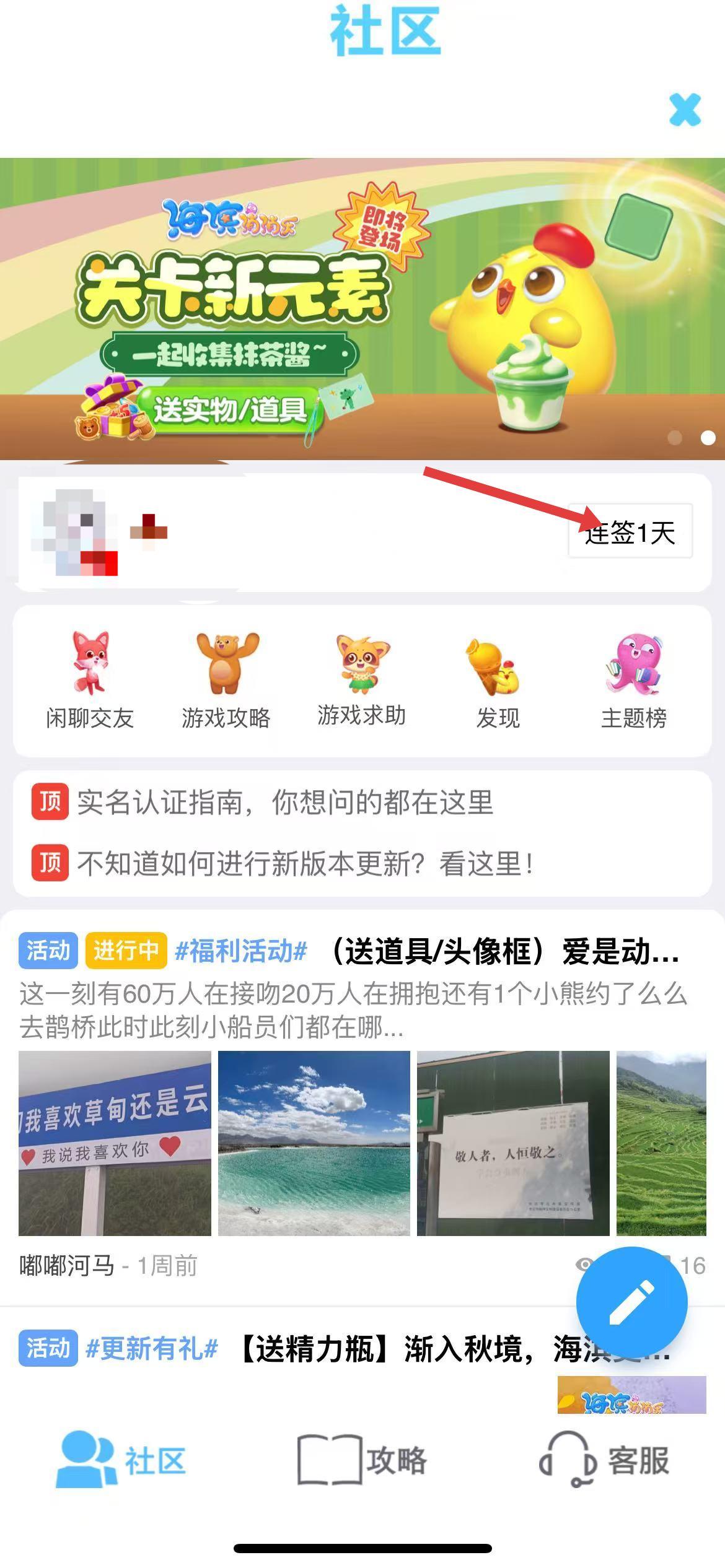The image size is (725, 1568).
Task: Open pinned post 实名认证指南
Action: point(285,803)
